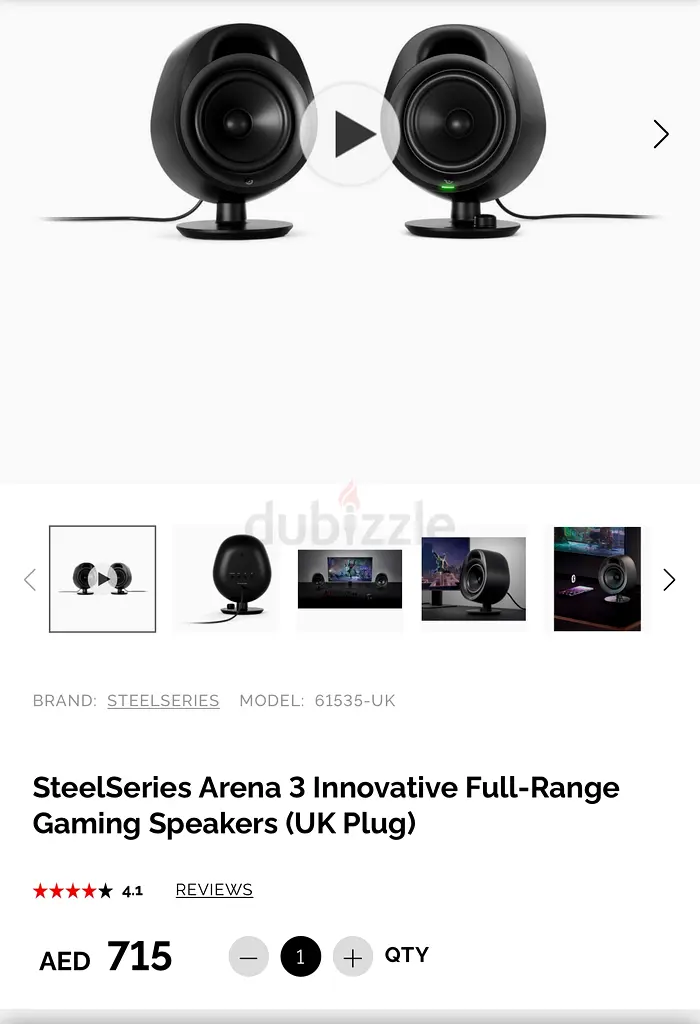Open the REVIEWS link
700x1024 pixels.
pyautogui.click(x=214, y=890)
